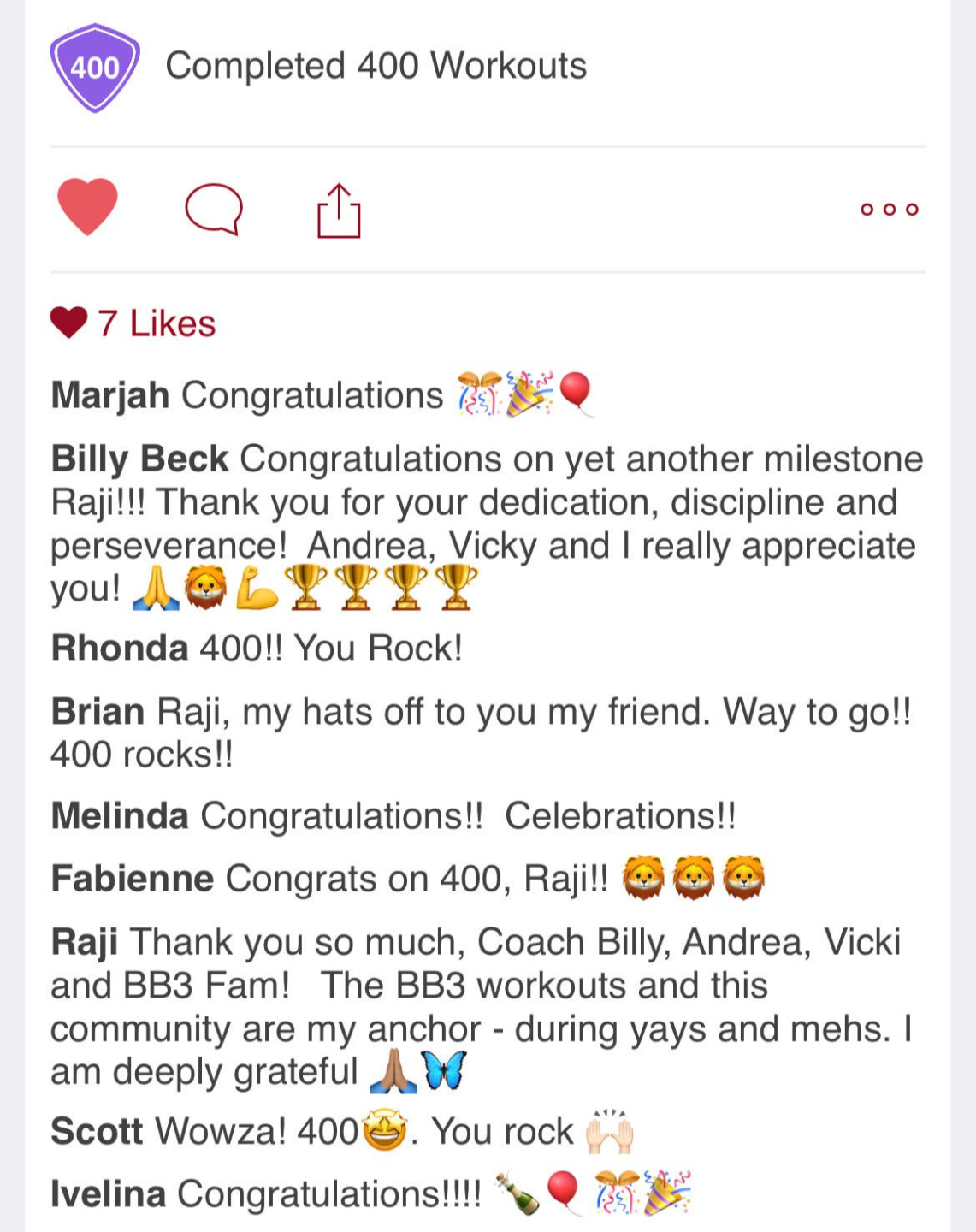View the 7 Likes list
Viewport: 976px width, 1232px height.
133,323
